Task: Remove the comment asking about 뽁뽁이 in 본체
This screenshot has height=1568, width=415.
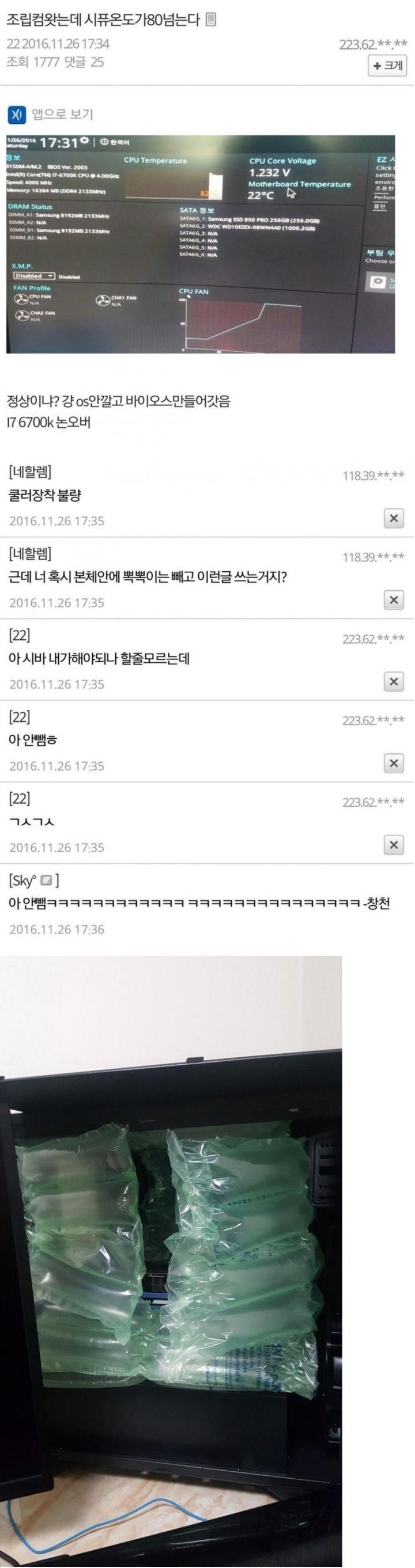Action: (x=394, y=600)
